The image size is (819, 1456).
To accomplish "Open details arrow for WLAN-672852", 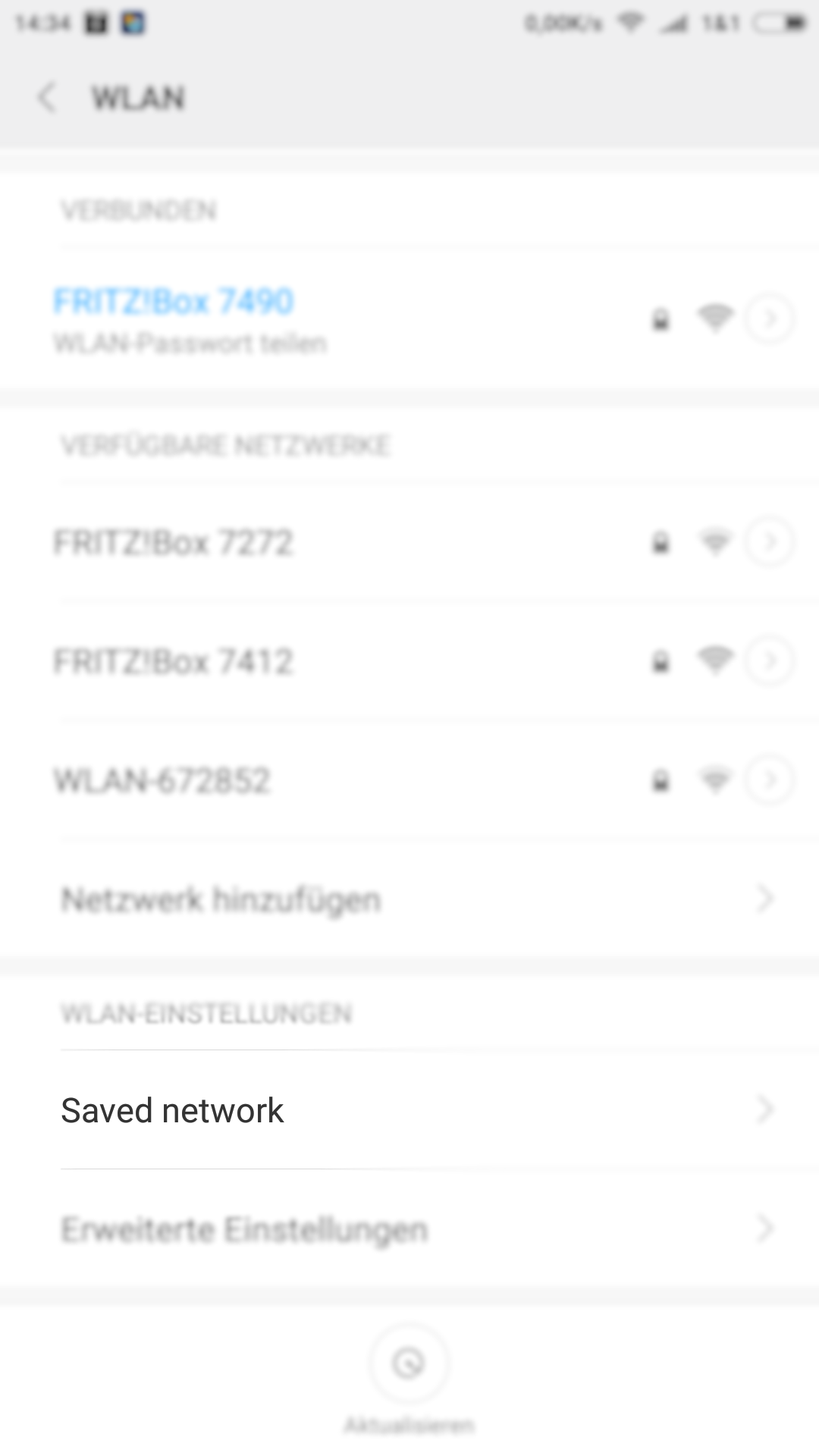I will point(769,780).
